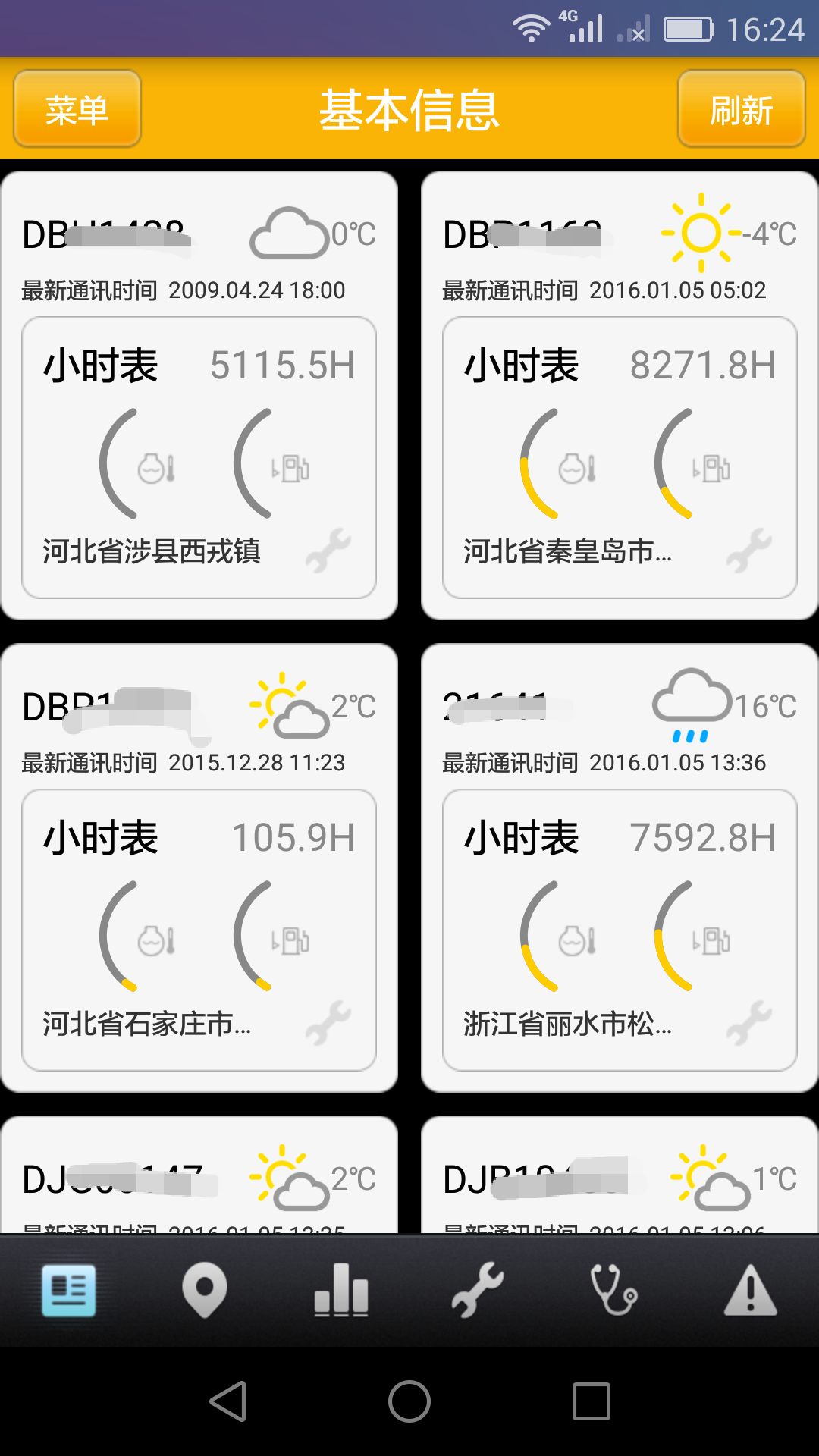The width and height of the screenshot is (819, 1456).
Task: Tap 刷新 to refresh data
Action: pyautogui.click(x=741, y=109)
